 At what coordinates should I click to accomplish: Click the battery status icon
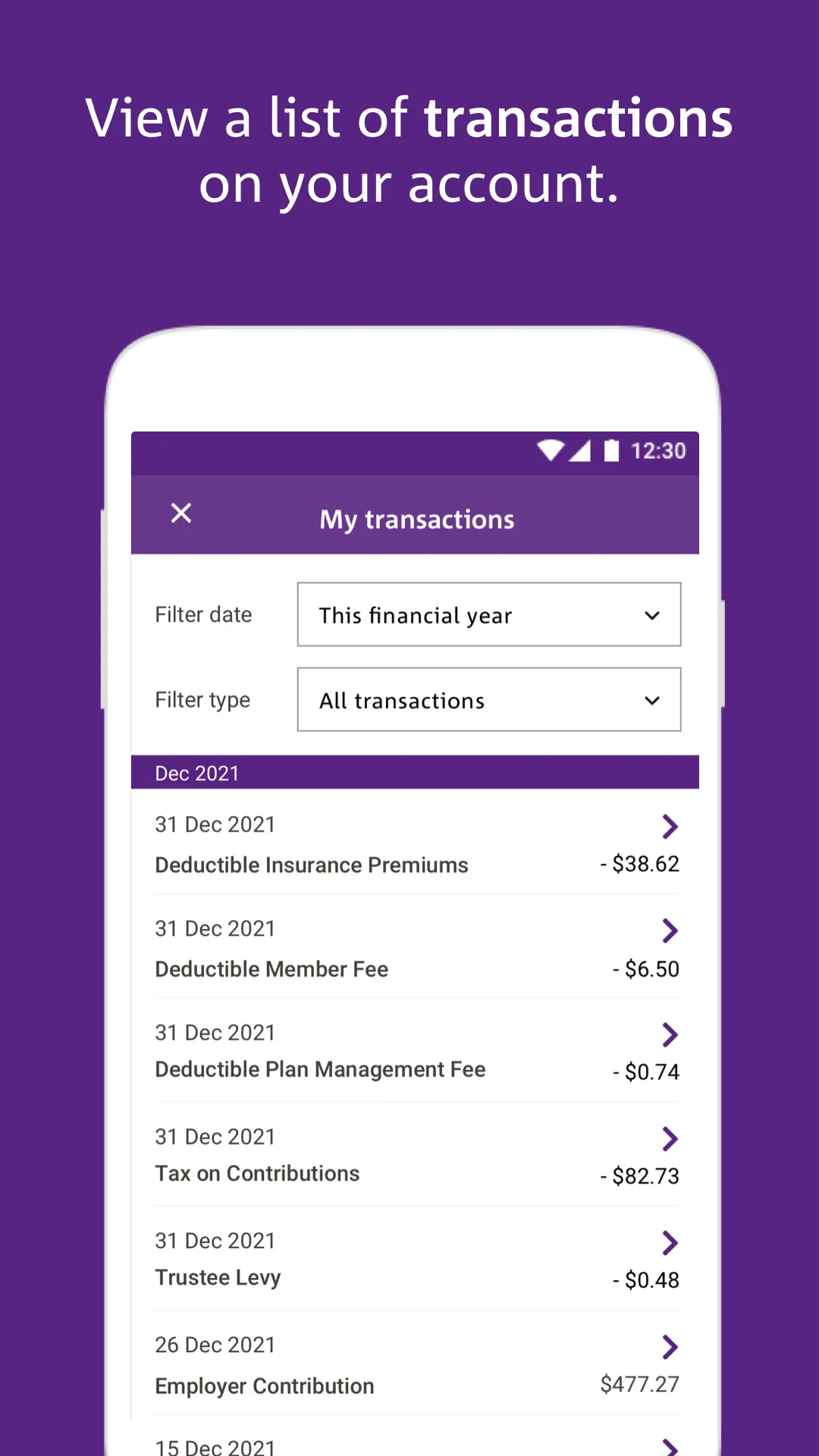coord(610,450)
